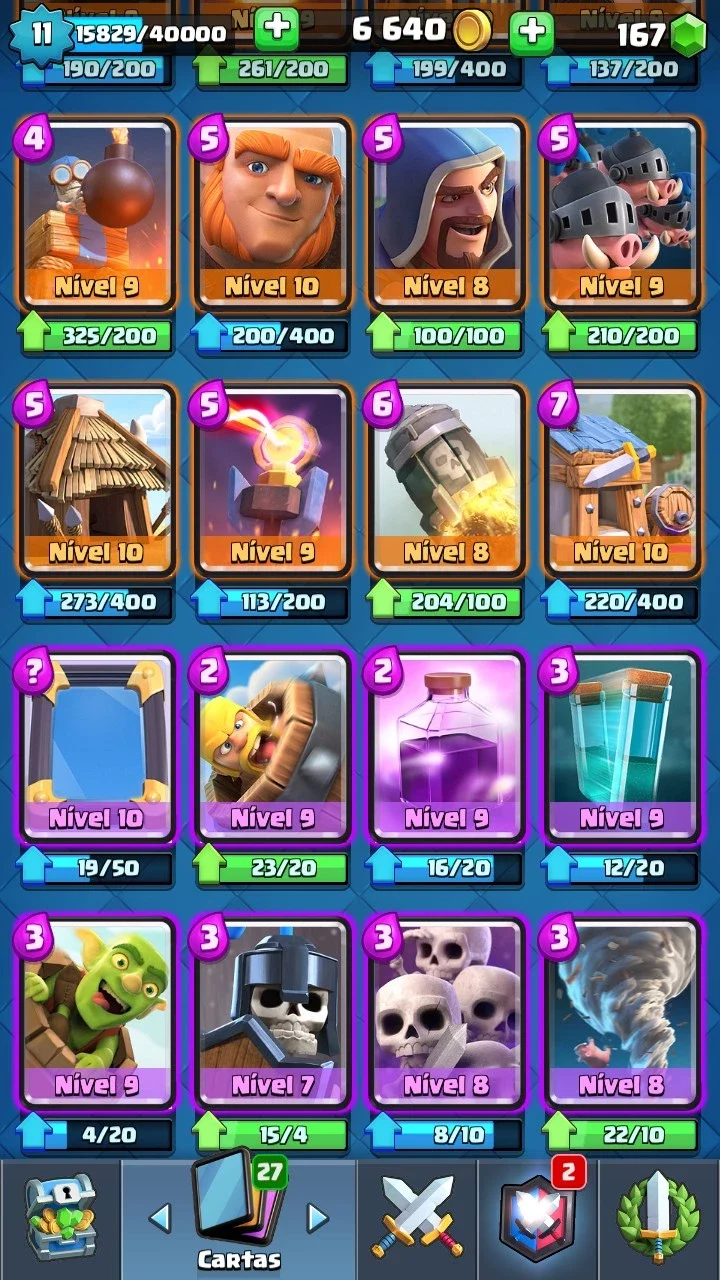Screen dimensions: 720x1280
Task: Tap the Barbarian Barrel card
Action: (x=272, y=747)
